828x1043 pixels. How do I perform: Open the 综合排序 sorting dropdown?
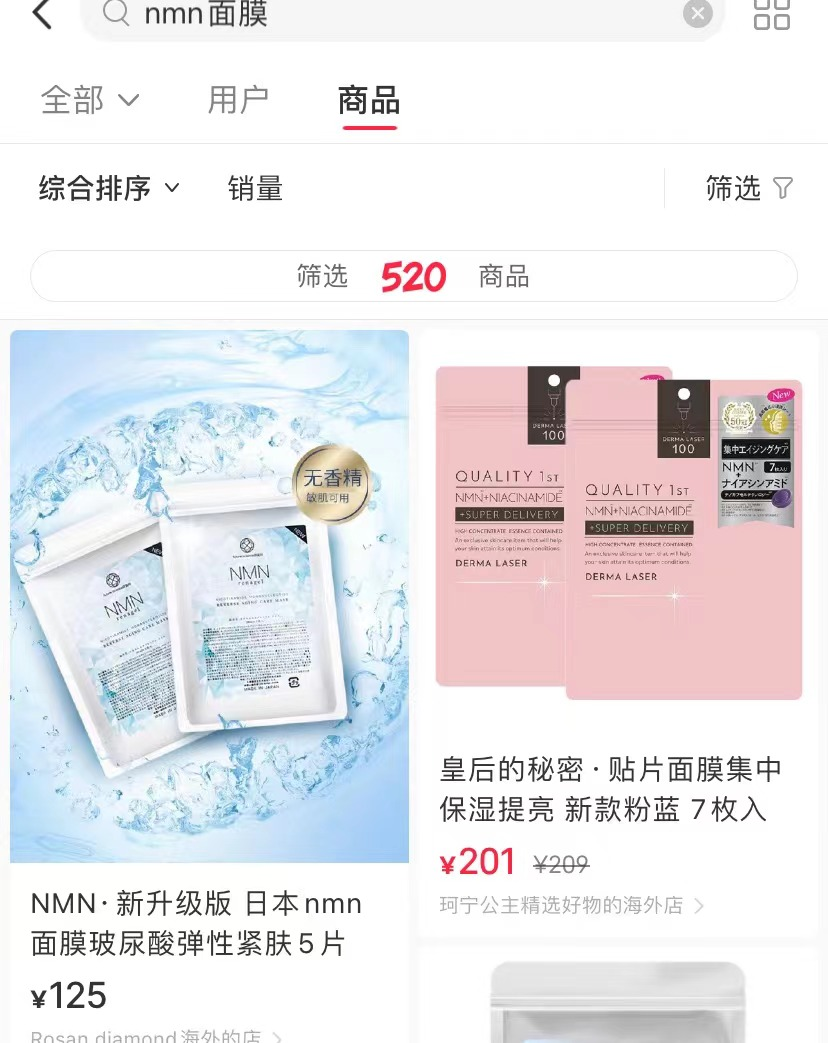click(x=109, y=188)
